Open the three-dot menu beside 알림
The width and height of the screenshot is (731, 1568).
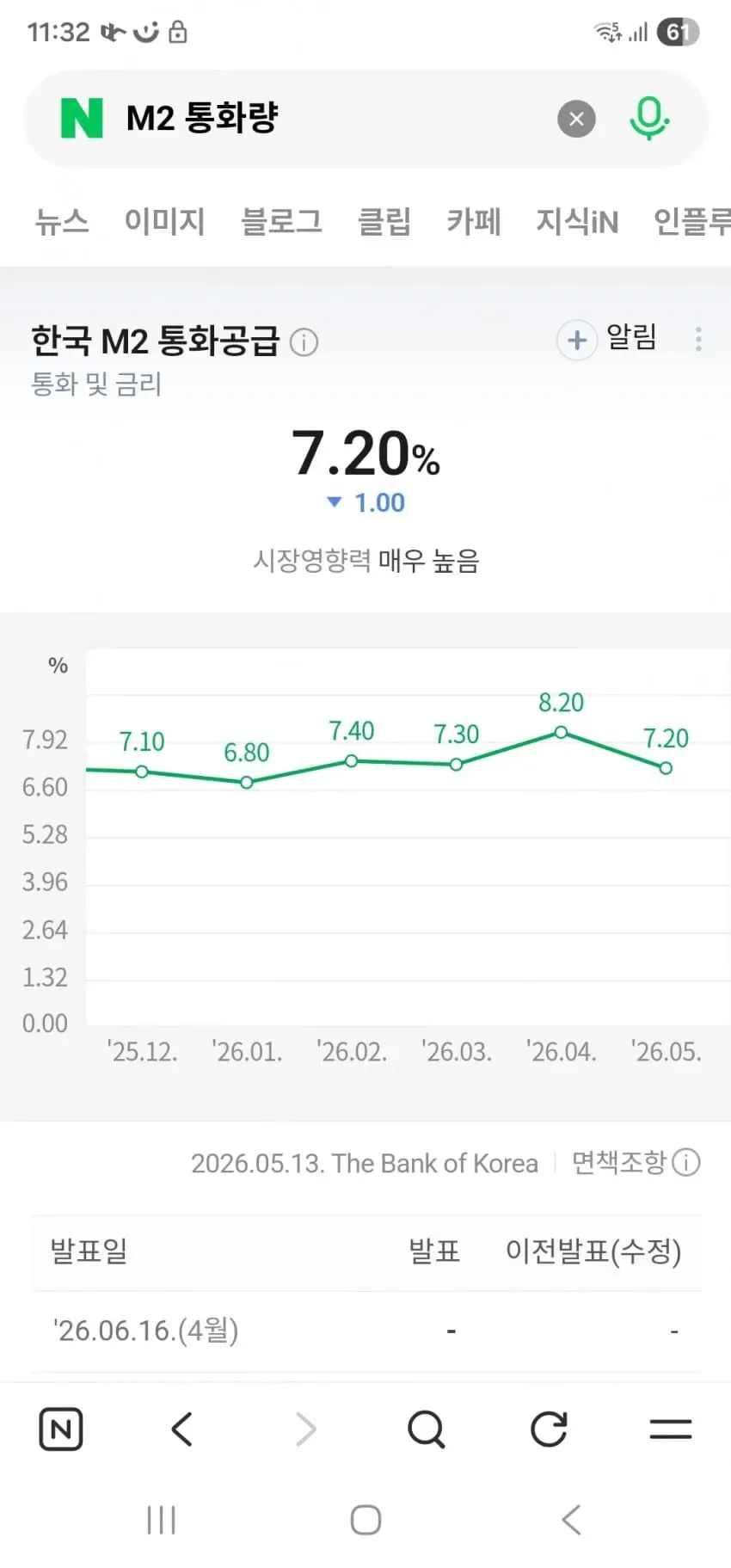pos(698,339)
